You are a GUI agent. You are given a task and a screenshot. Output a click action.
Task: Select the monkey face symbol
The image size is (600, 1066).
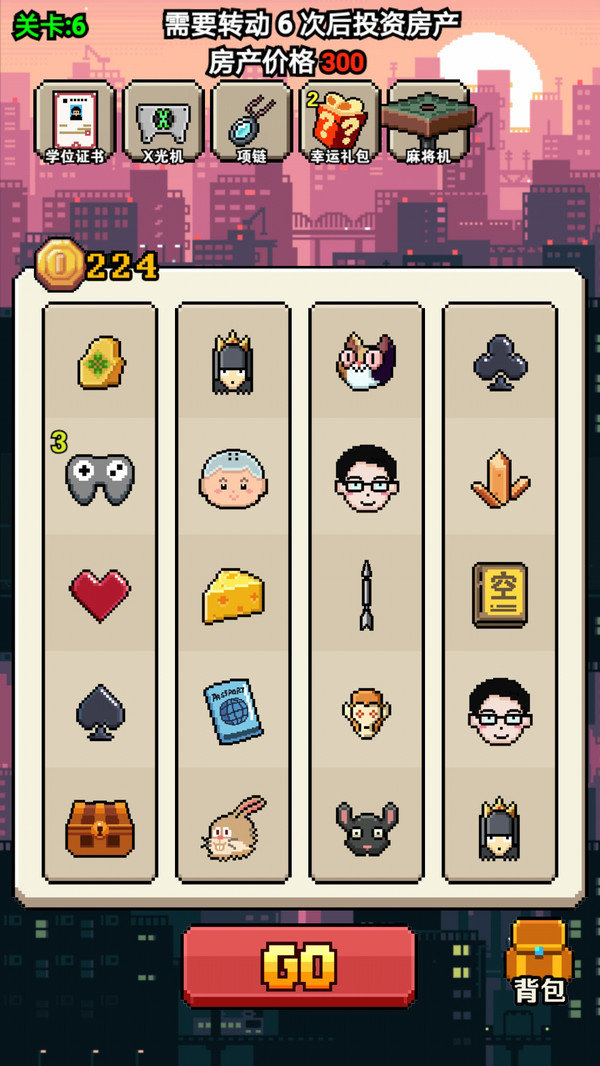(366, 712)
